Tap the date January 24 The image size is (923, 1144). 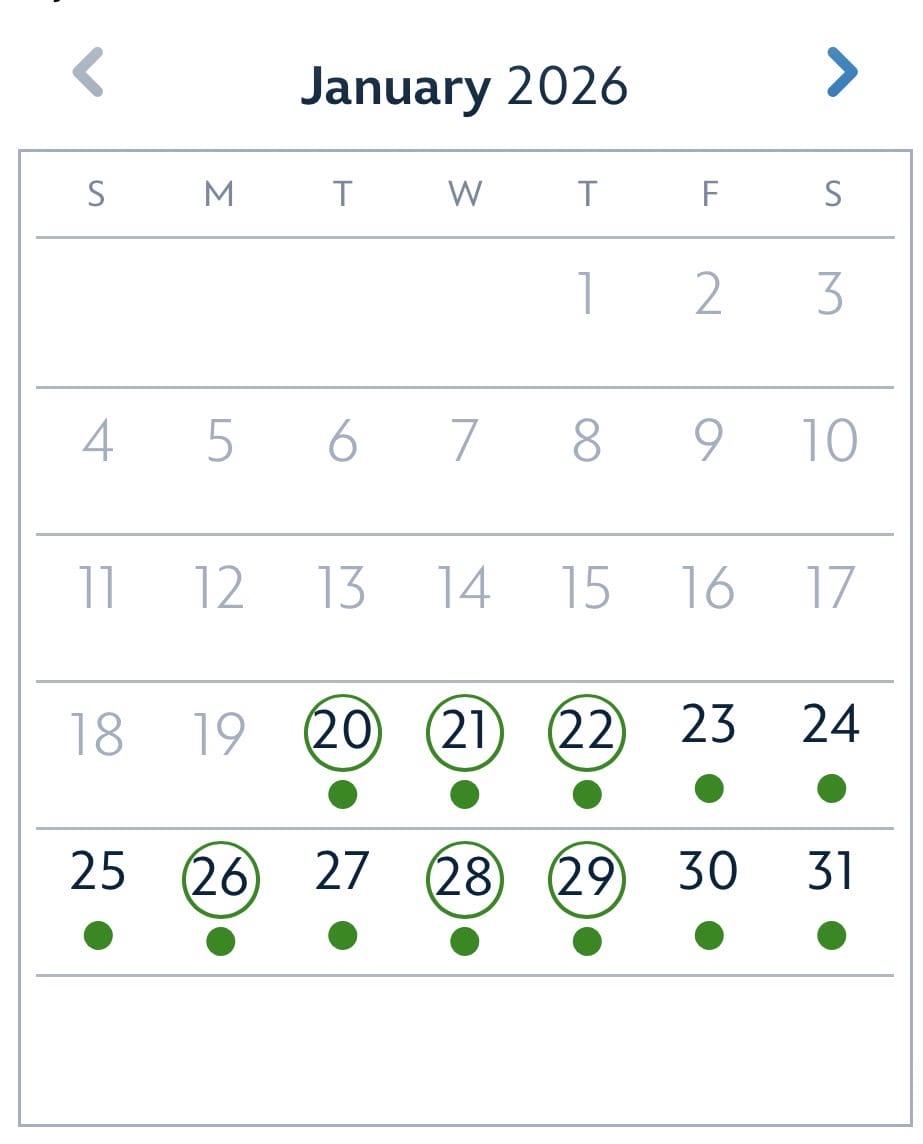point(831,726)
